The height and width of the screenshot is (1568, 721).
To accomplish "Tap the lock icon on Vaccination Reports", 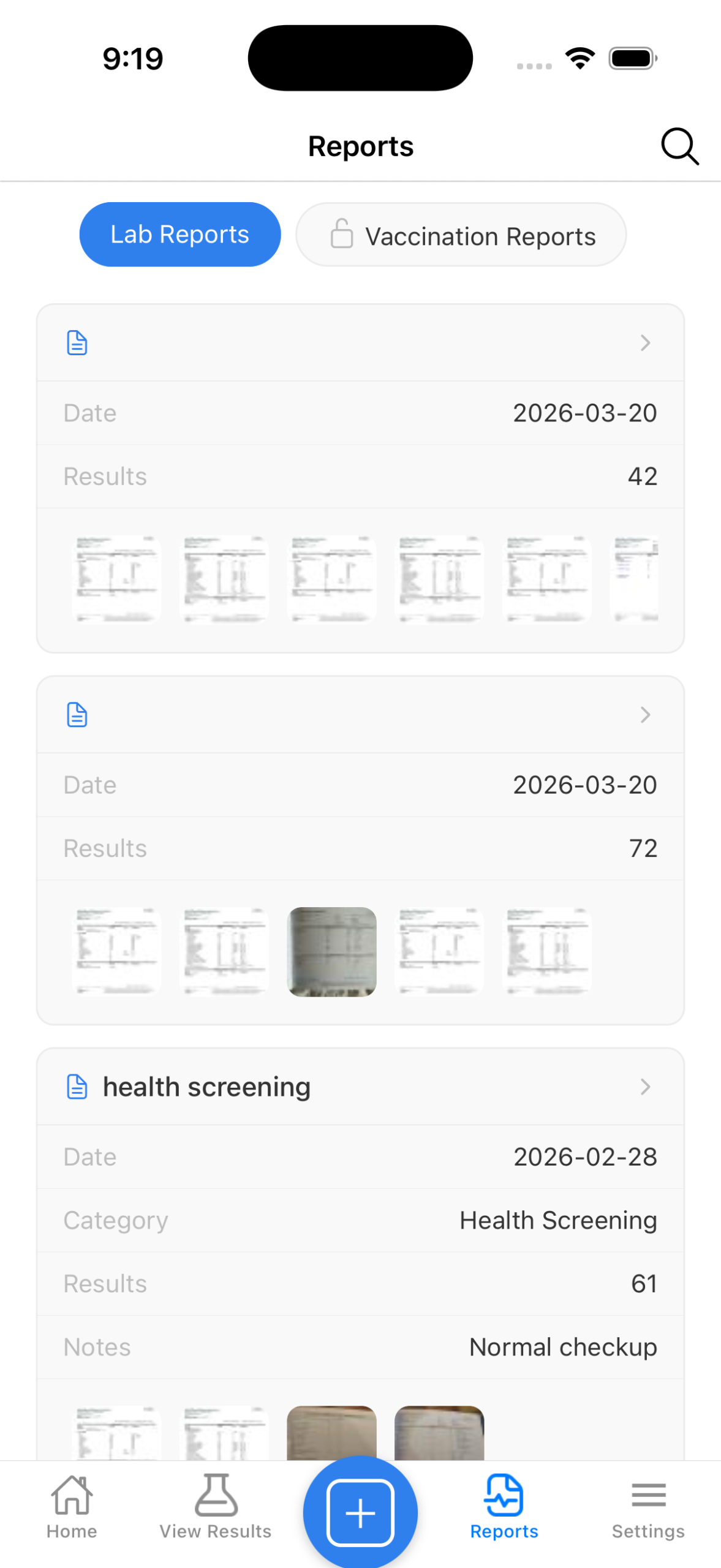I will [x=341, y=234].
